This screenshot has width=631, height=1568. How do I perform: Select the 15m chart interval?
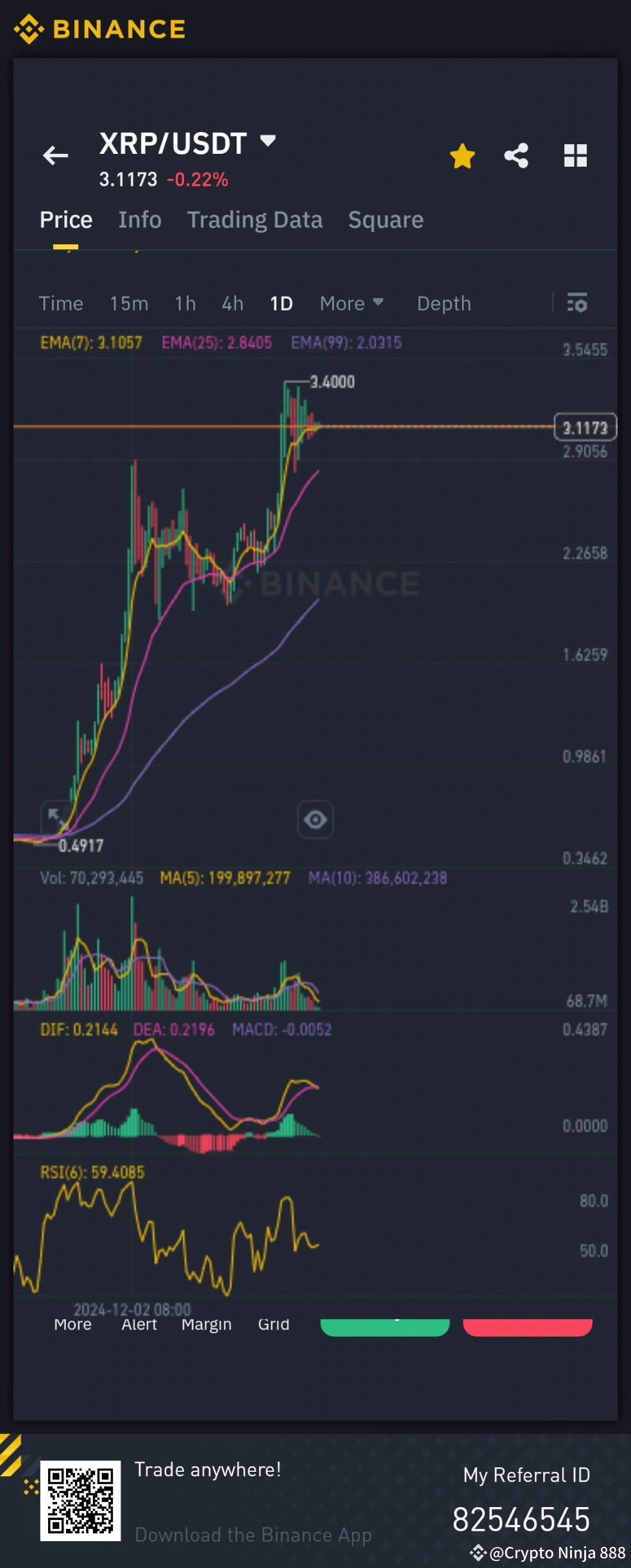129,303
